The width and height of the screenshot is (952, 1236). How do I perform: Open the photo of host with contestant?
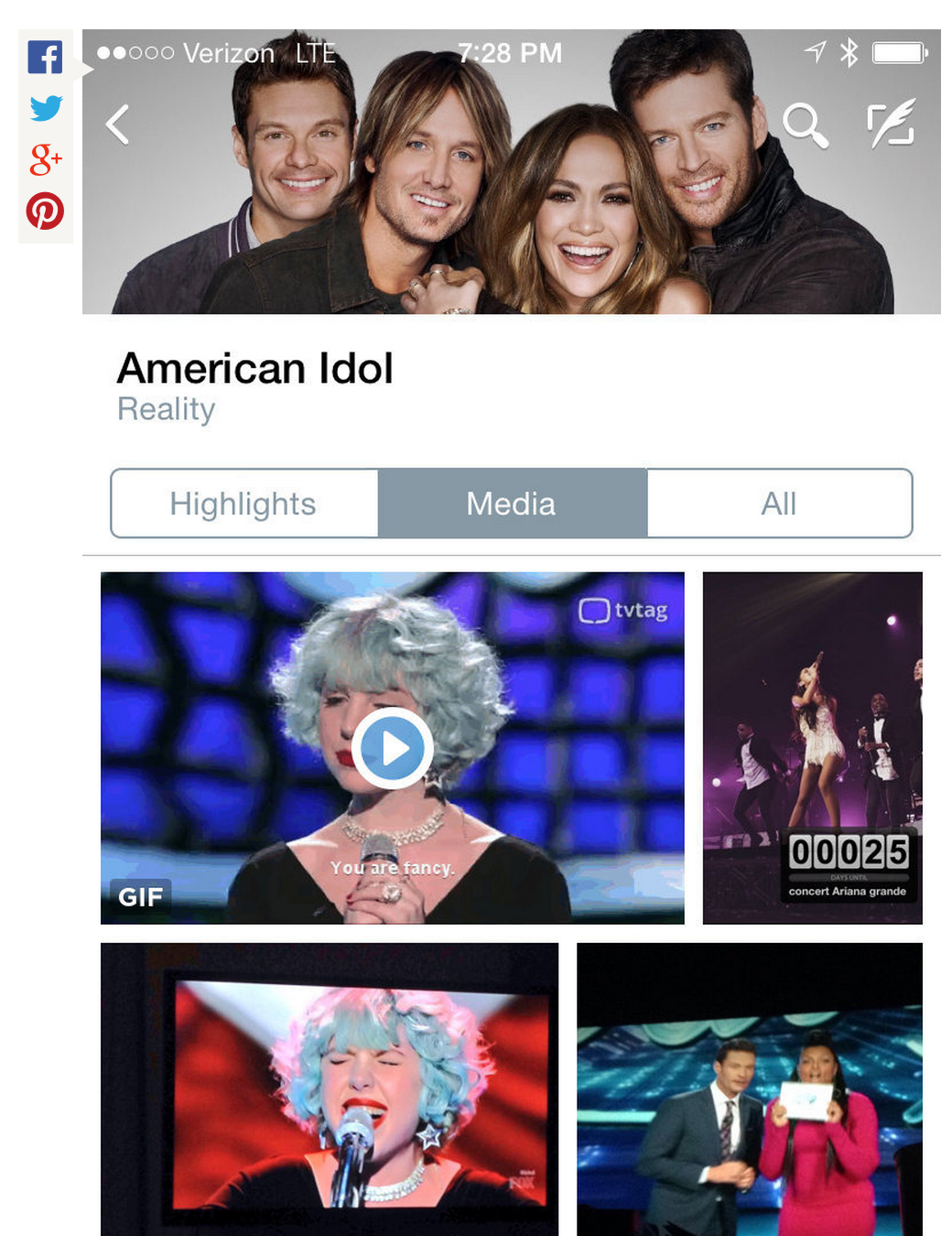750,1089
